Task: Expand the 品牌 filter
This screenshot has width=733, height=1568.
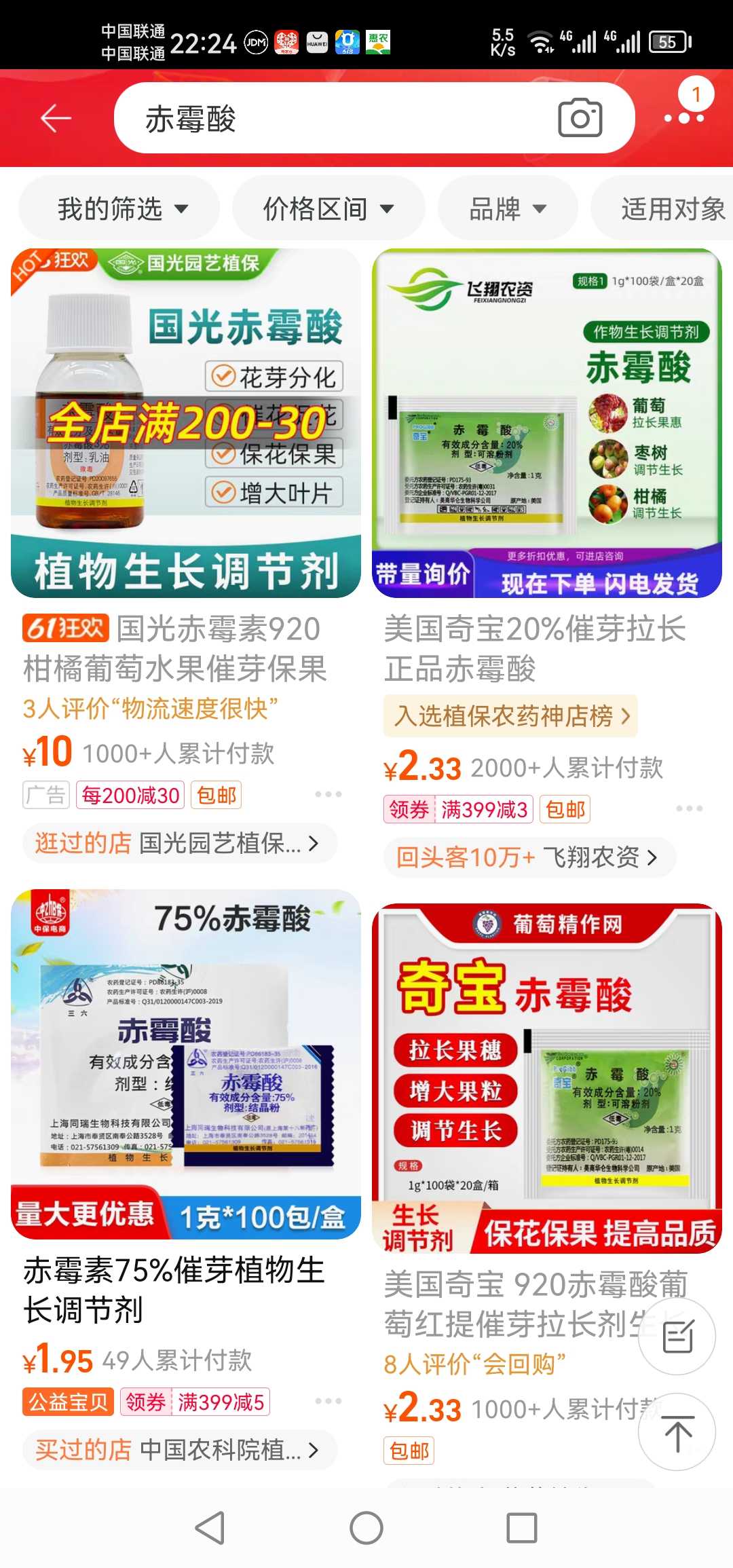Action: coord(508,208)
